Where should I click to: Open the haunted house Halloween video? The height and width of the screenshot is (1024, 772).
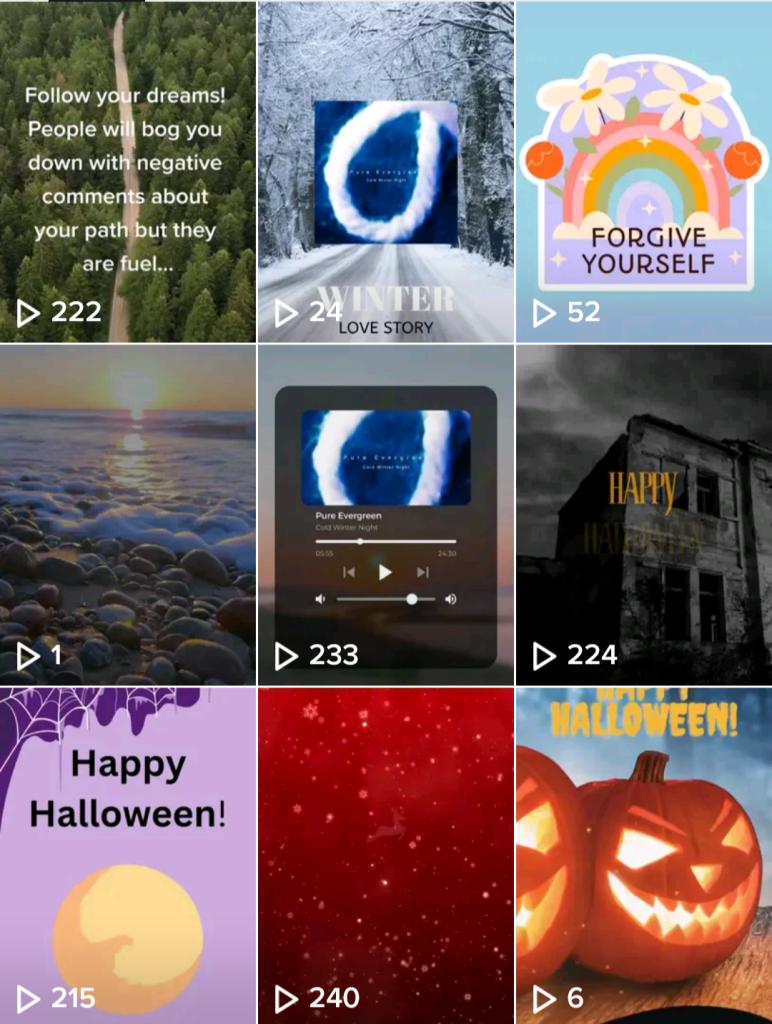tap(644, 515)
